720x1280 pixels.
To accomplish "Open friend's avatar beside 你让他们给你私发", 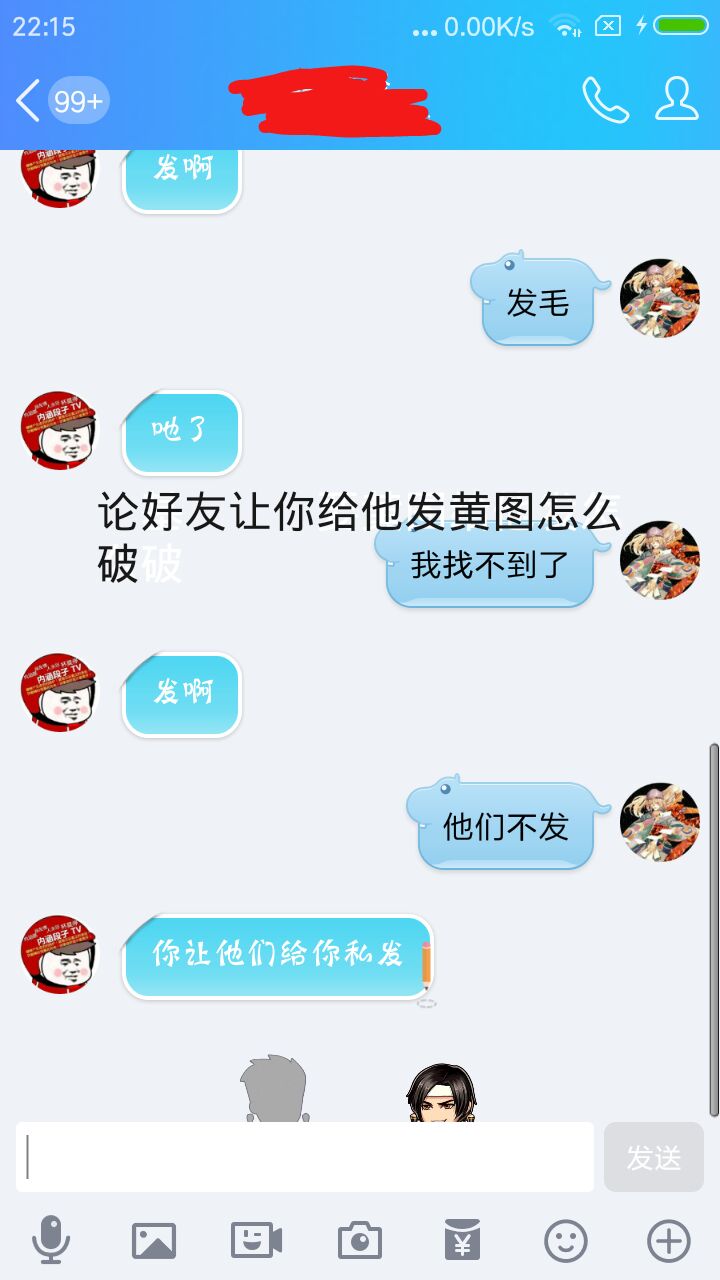I will pyautogui.click(x=60, y=954).
